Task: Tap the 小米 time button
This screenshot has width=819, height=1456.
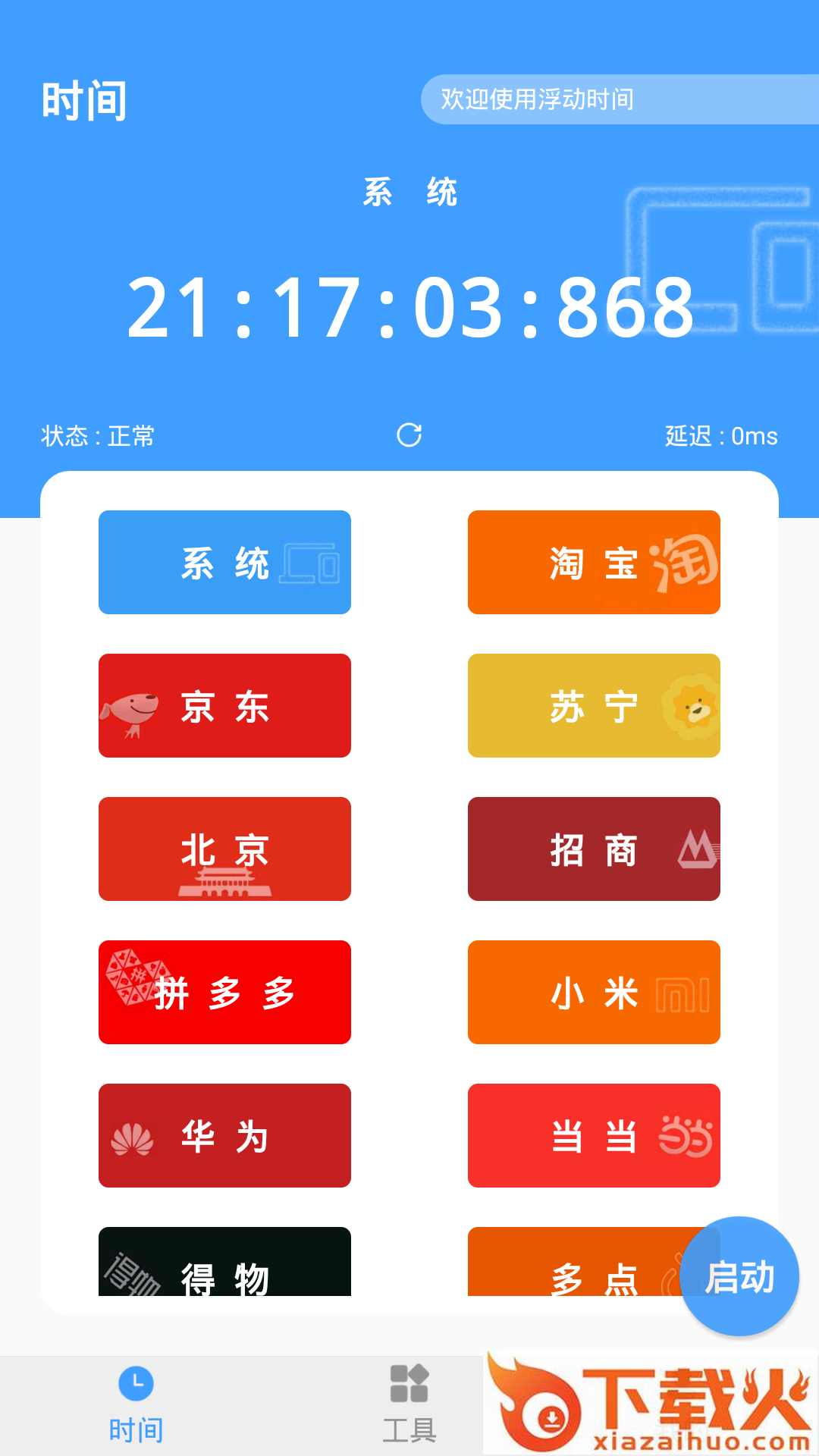Action: [x=594, y=992]
